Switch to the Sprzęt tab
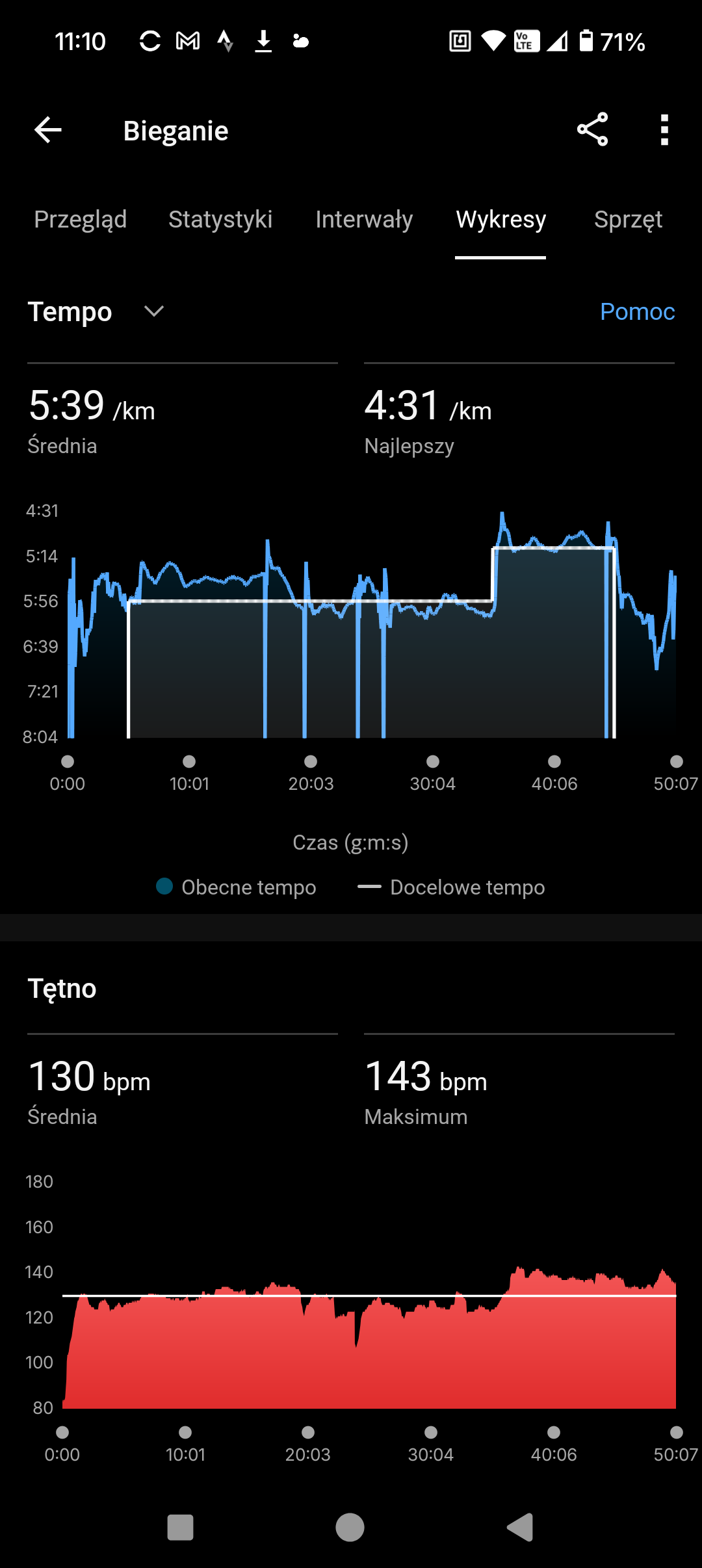This screenshot has height=1568, width=702. point(628,220)
